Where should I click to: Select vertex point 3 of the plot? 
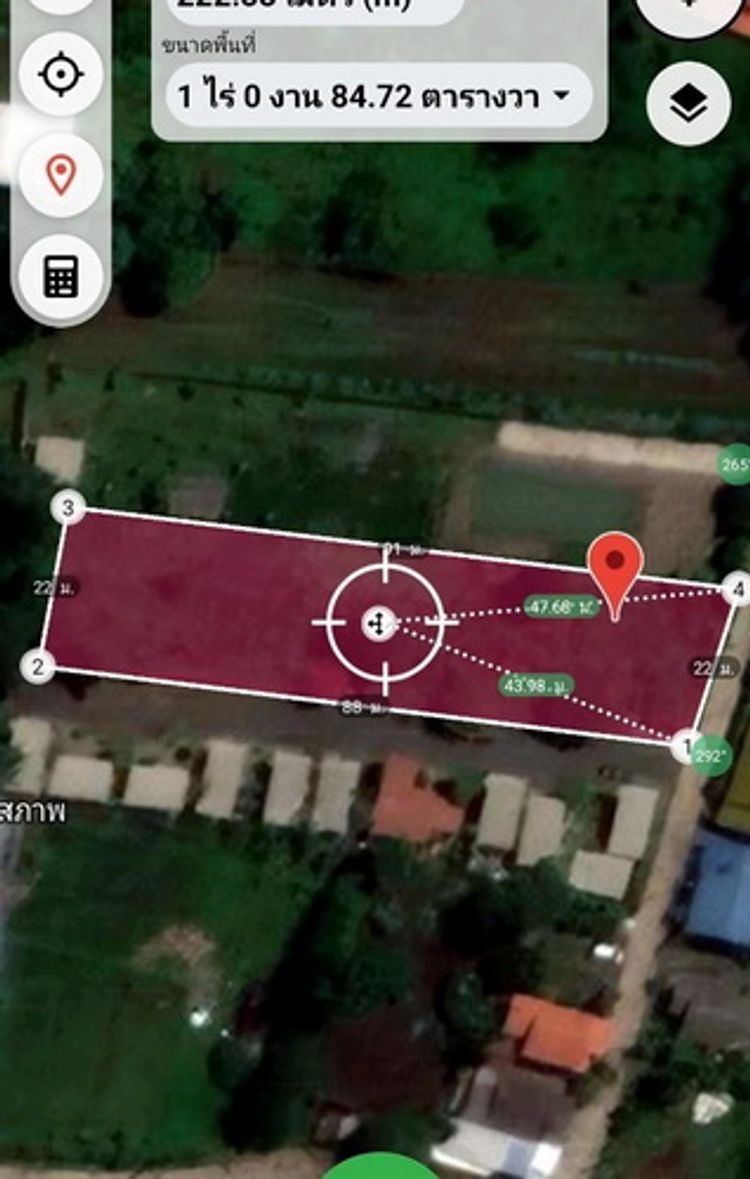coord(68,509)
